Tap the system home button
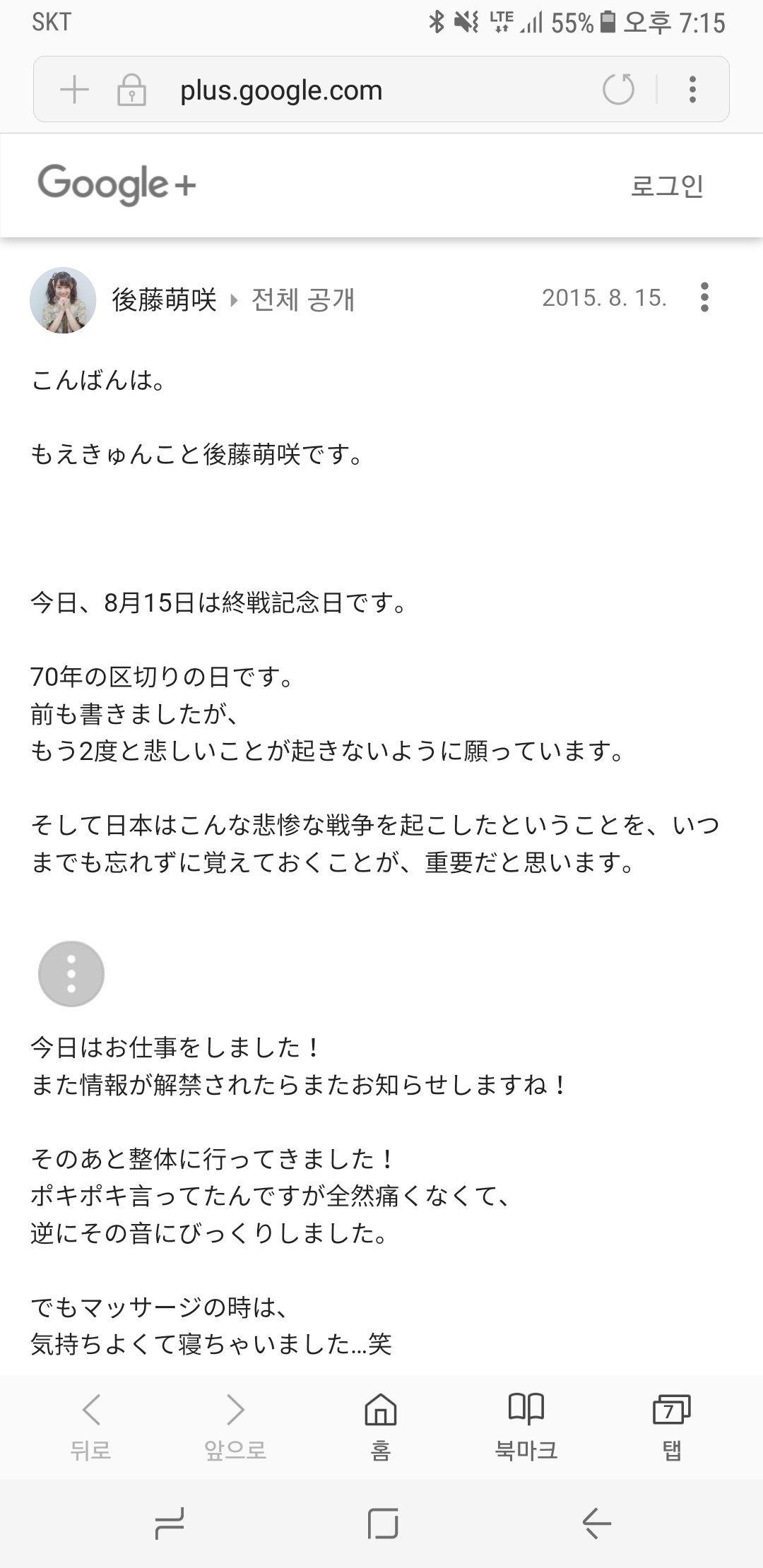The width and height of the screenshot is (763, 1568). tap(383, 1522)
